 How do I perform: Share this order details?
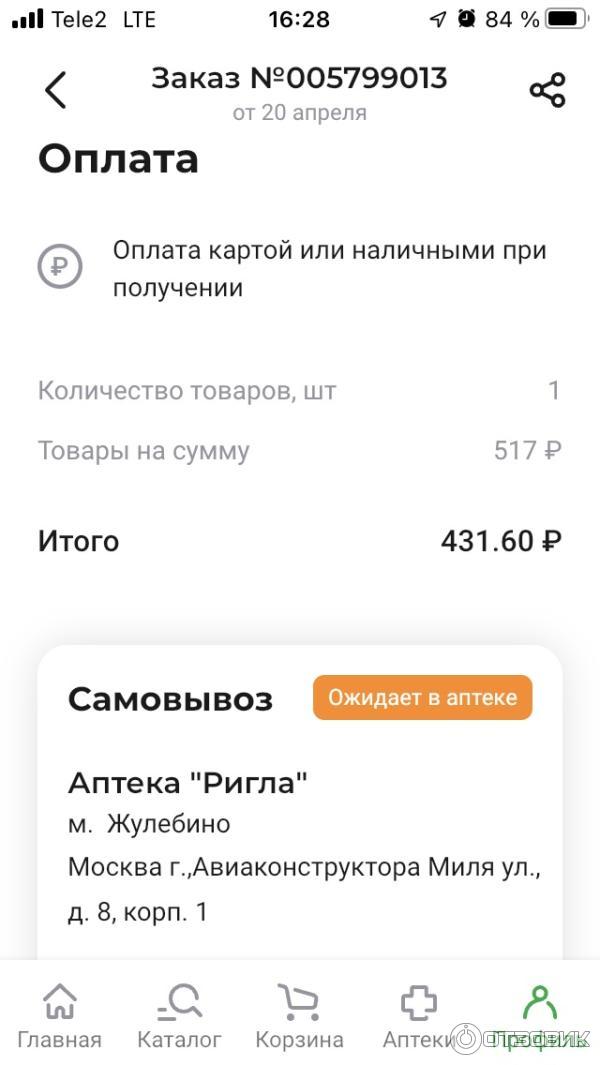(x=547, y=90)
